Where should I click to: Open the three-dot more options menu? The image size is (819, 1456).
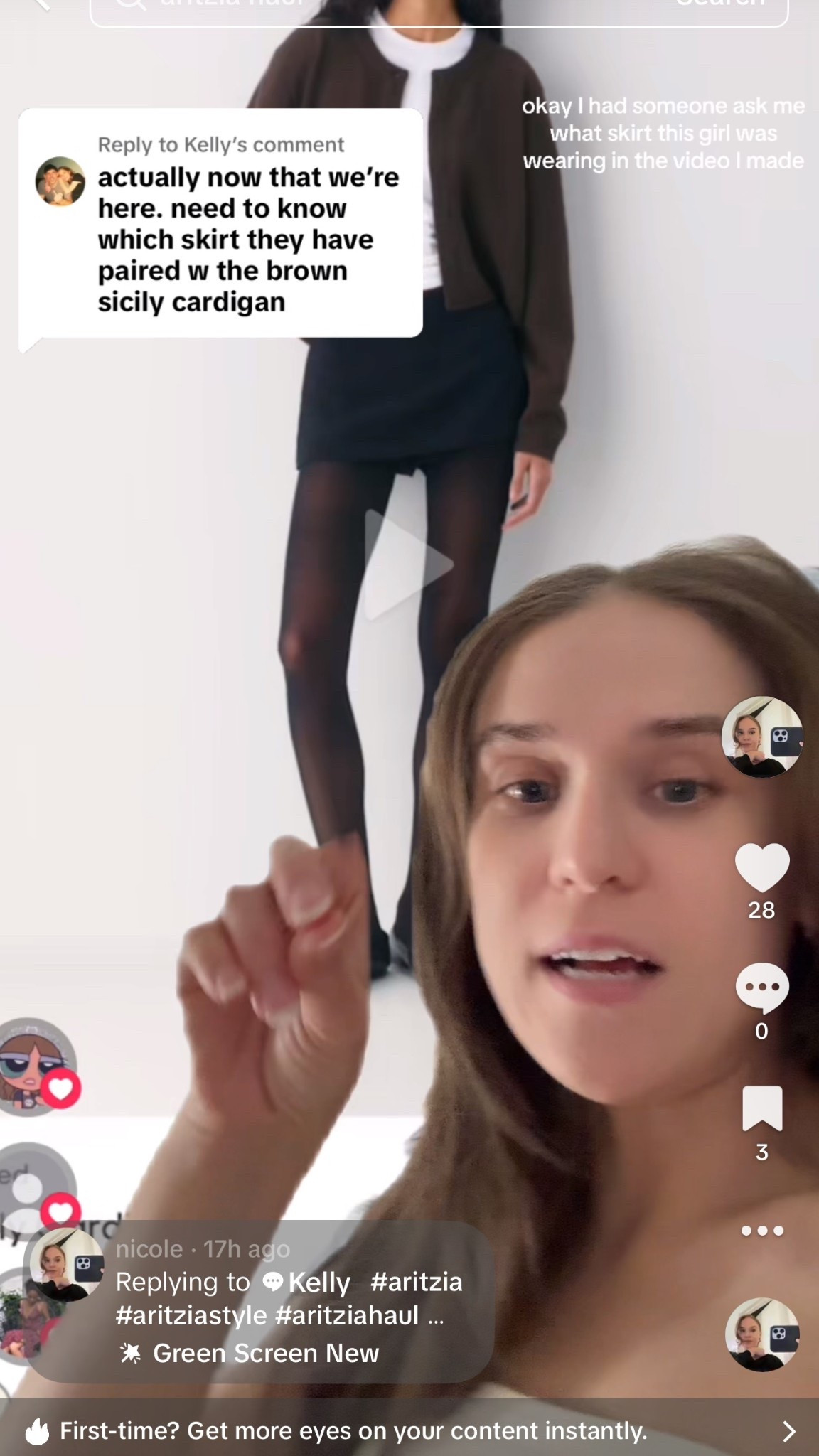click(x=761, y=1231)
